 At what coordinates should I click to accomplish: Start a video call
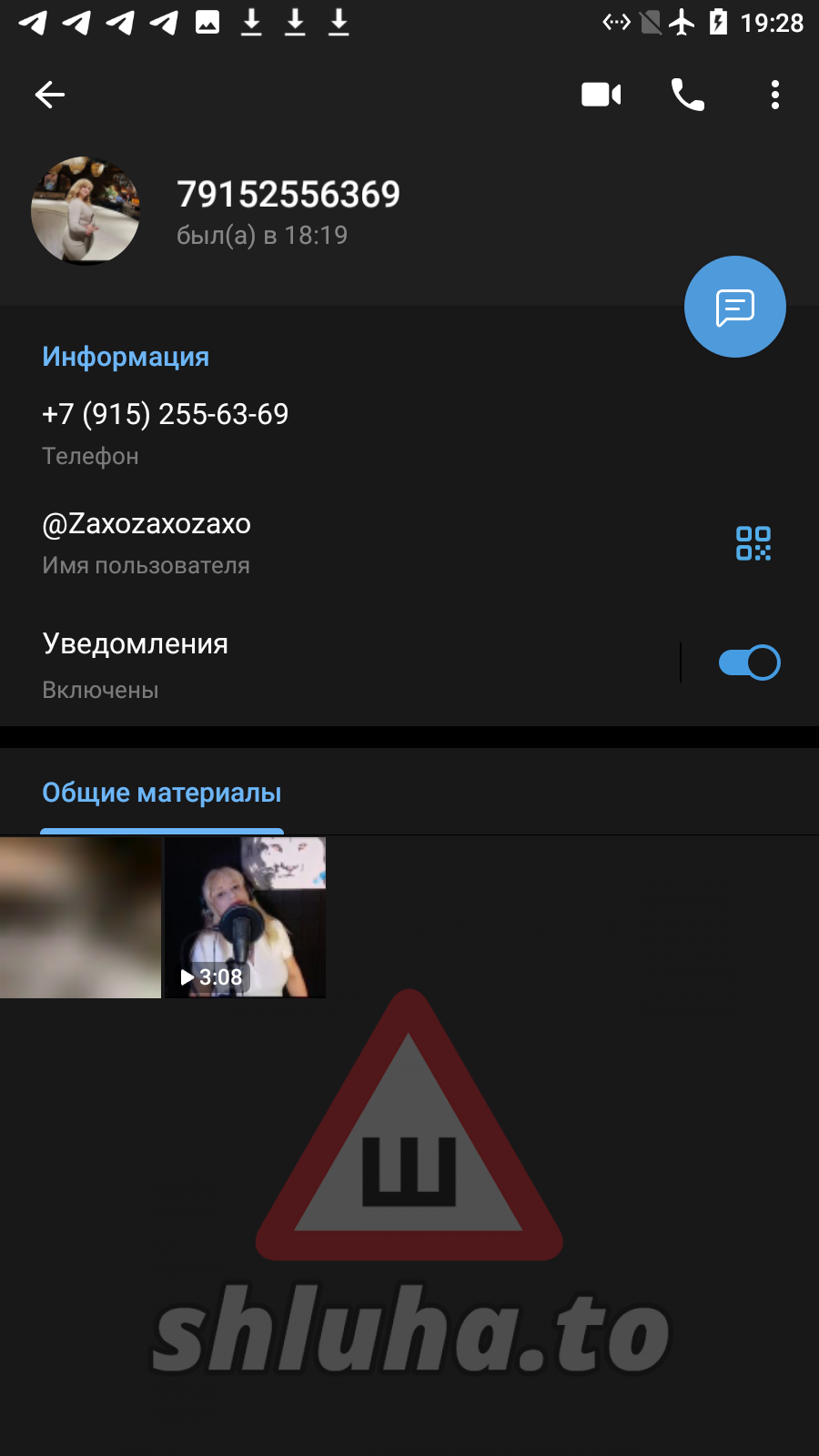pos(601,95)
